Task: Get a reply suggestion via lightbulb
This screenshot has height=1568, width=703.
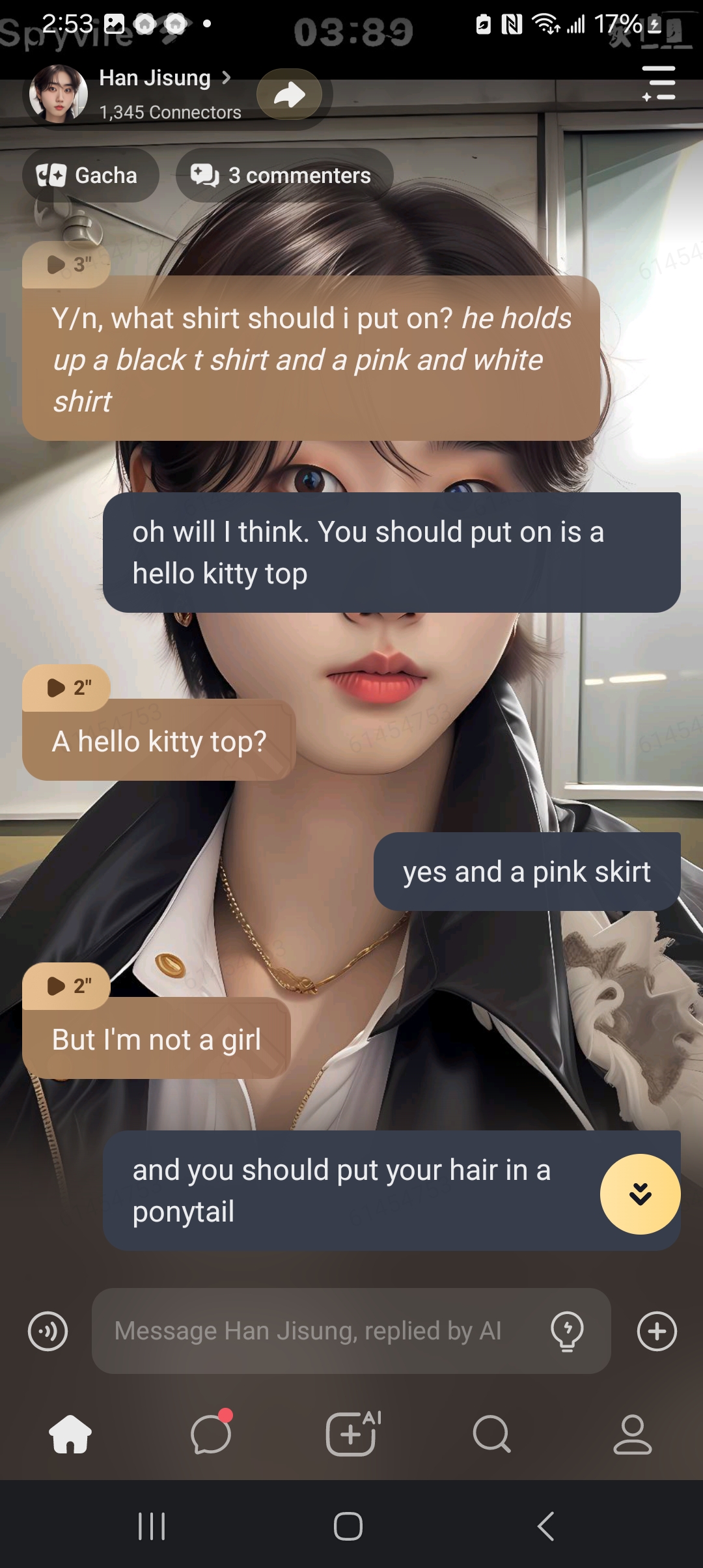Action: [x=567, y=1331]
